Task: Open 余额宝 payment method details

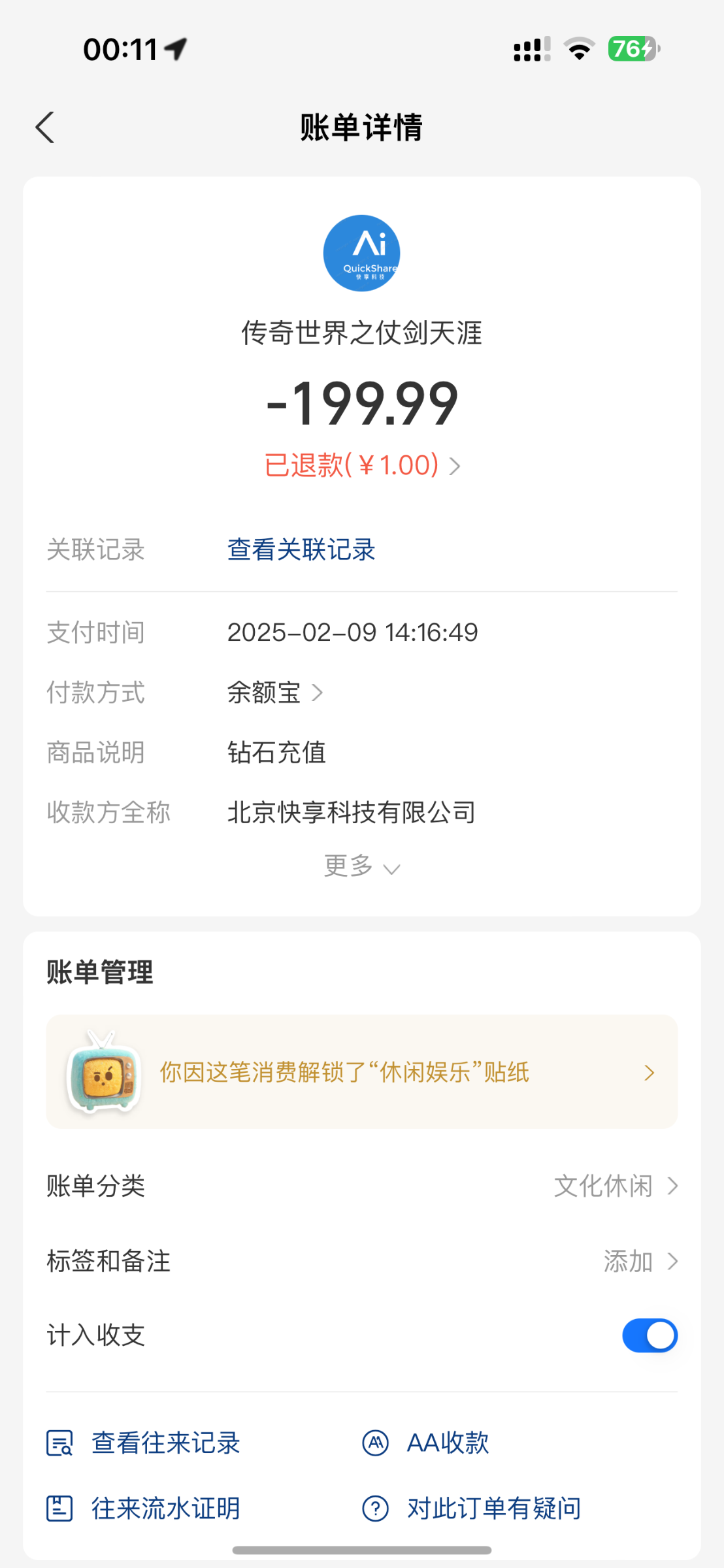Action: tap(274, 693)
